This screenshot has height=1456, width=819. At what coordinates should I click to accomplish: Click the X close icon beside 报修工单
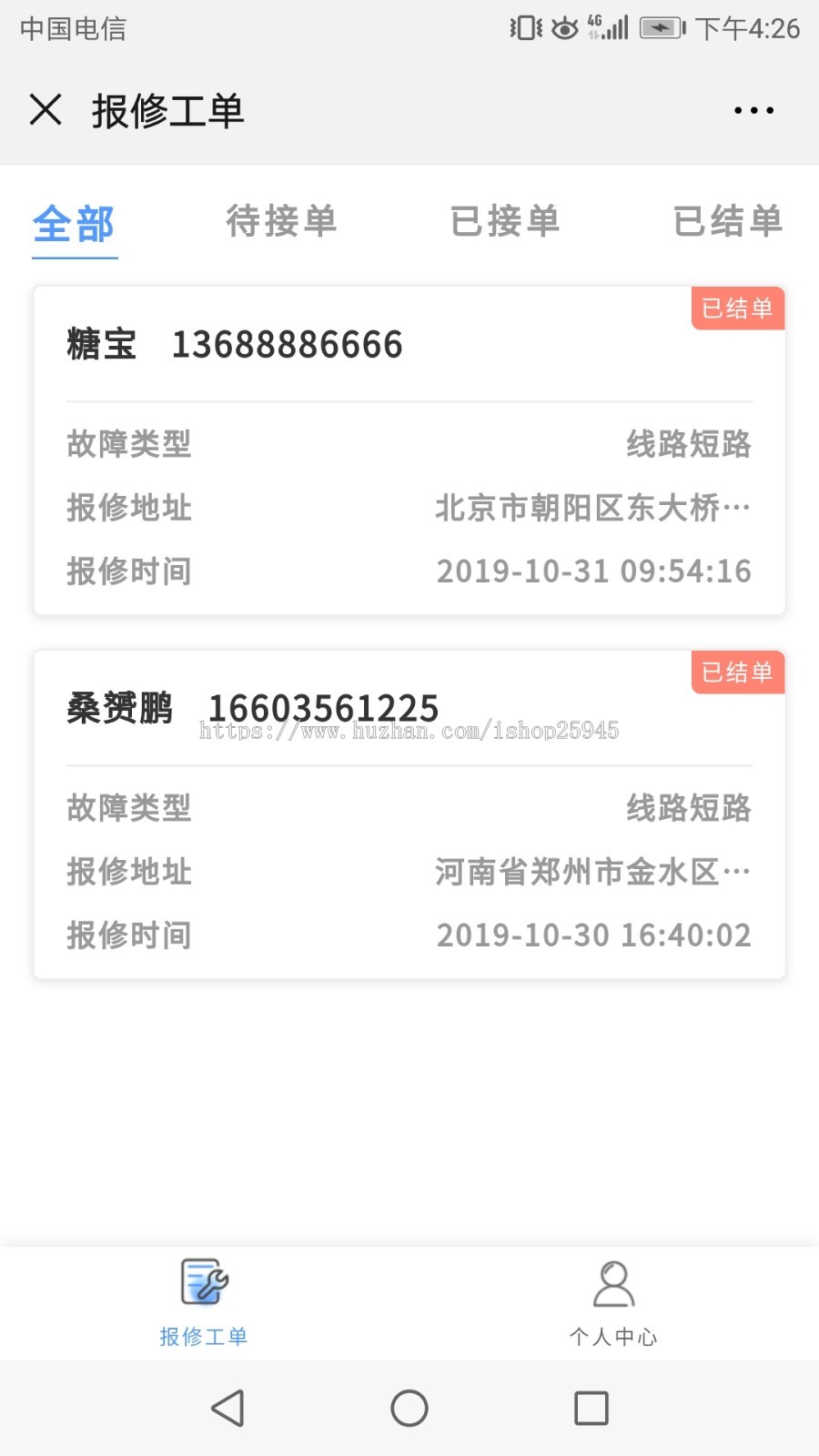click(x=45, y=109)
